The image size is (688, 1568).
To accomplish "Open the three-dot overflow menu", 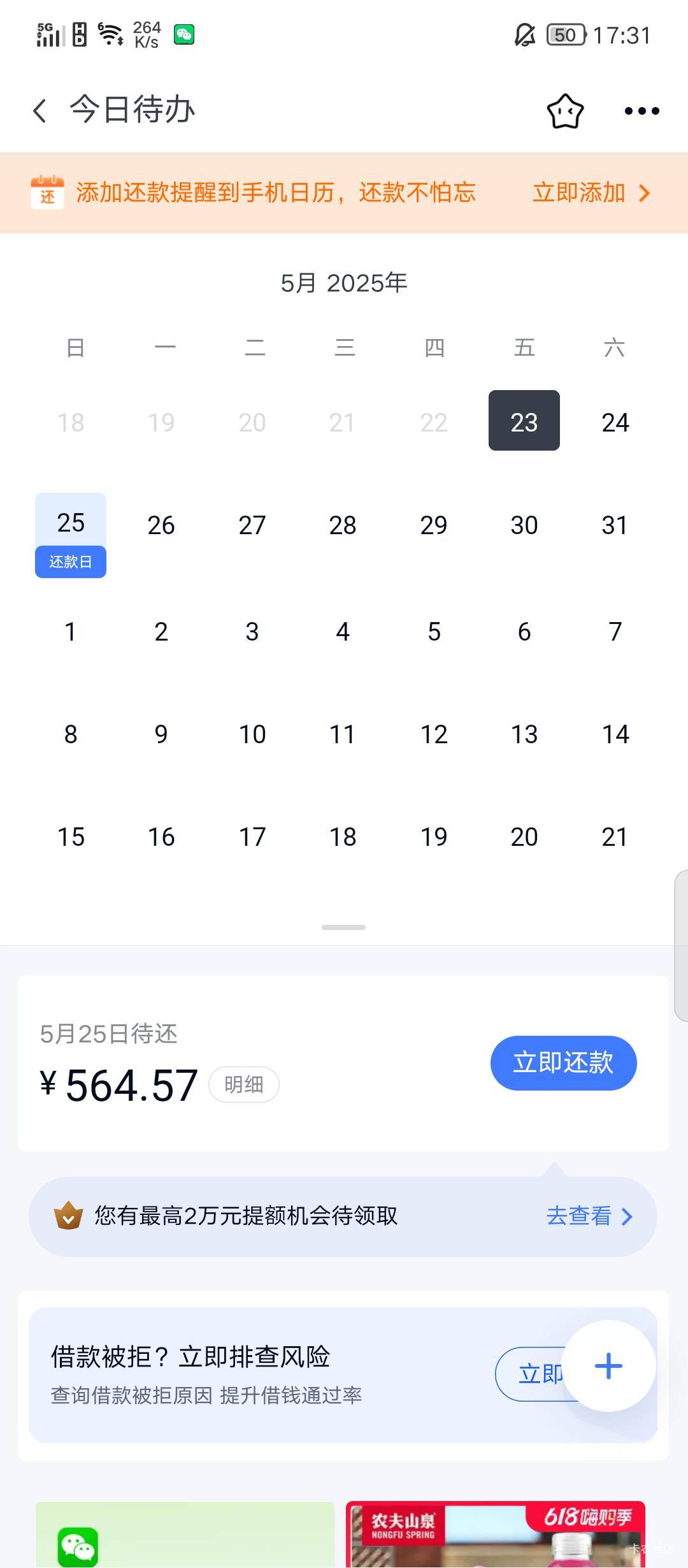I will (x=641, y=111).
